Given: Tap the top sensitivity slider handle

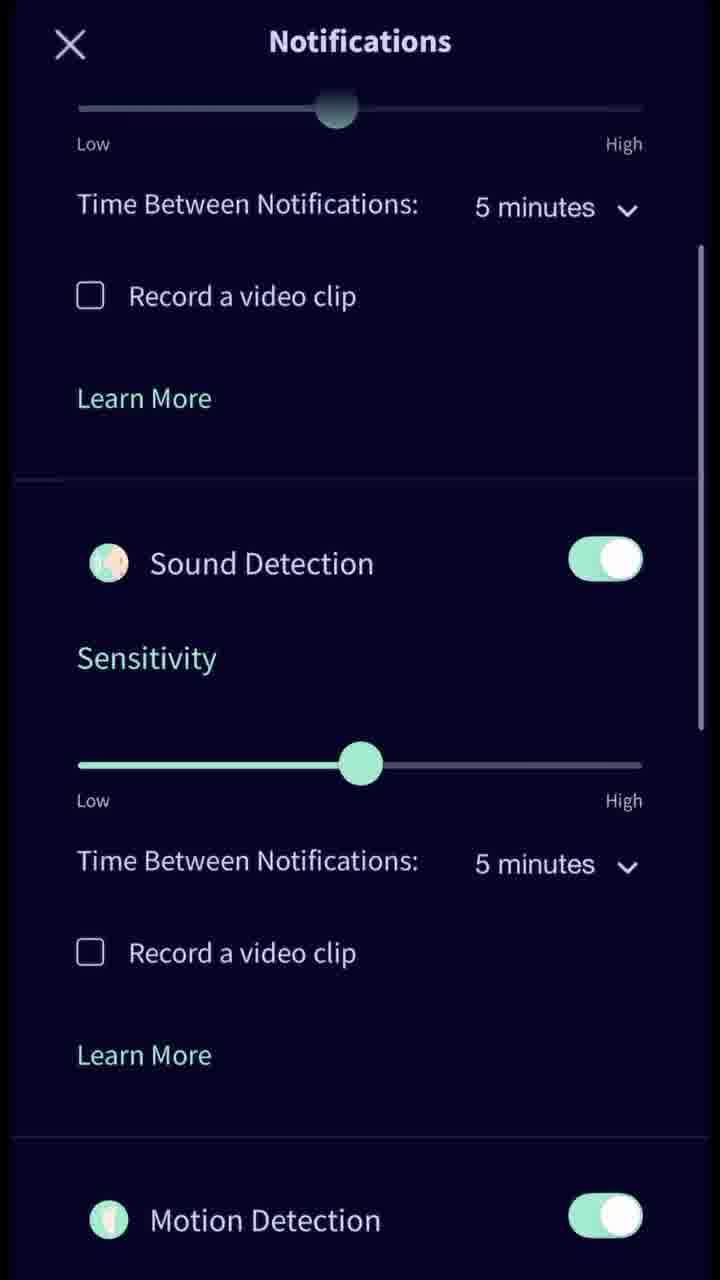Looking at the screenshot, I should pyautogui.click(x=337, y=108).
